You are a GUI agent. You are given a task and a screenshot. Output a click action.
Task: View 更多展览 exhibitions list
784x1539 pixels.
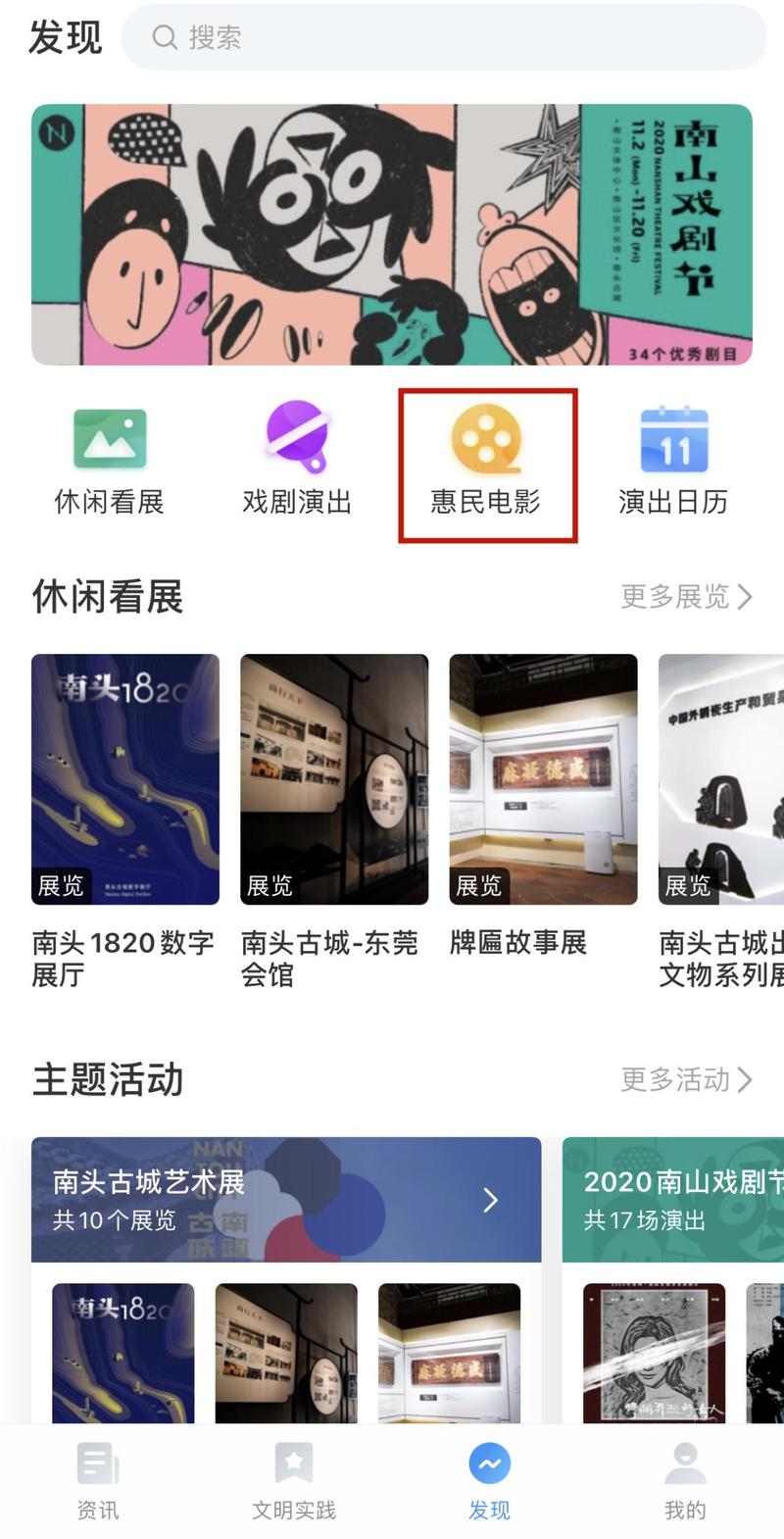[x=685, y=596]
